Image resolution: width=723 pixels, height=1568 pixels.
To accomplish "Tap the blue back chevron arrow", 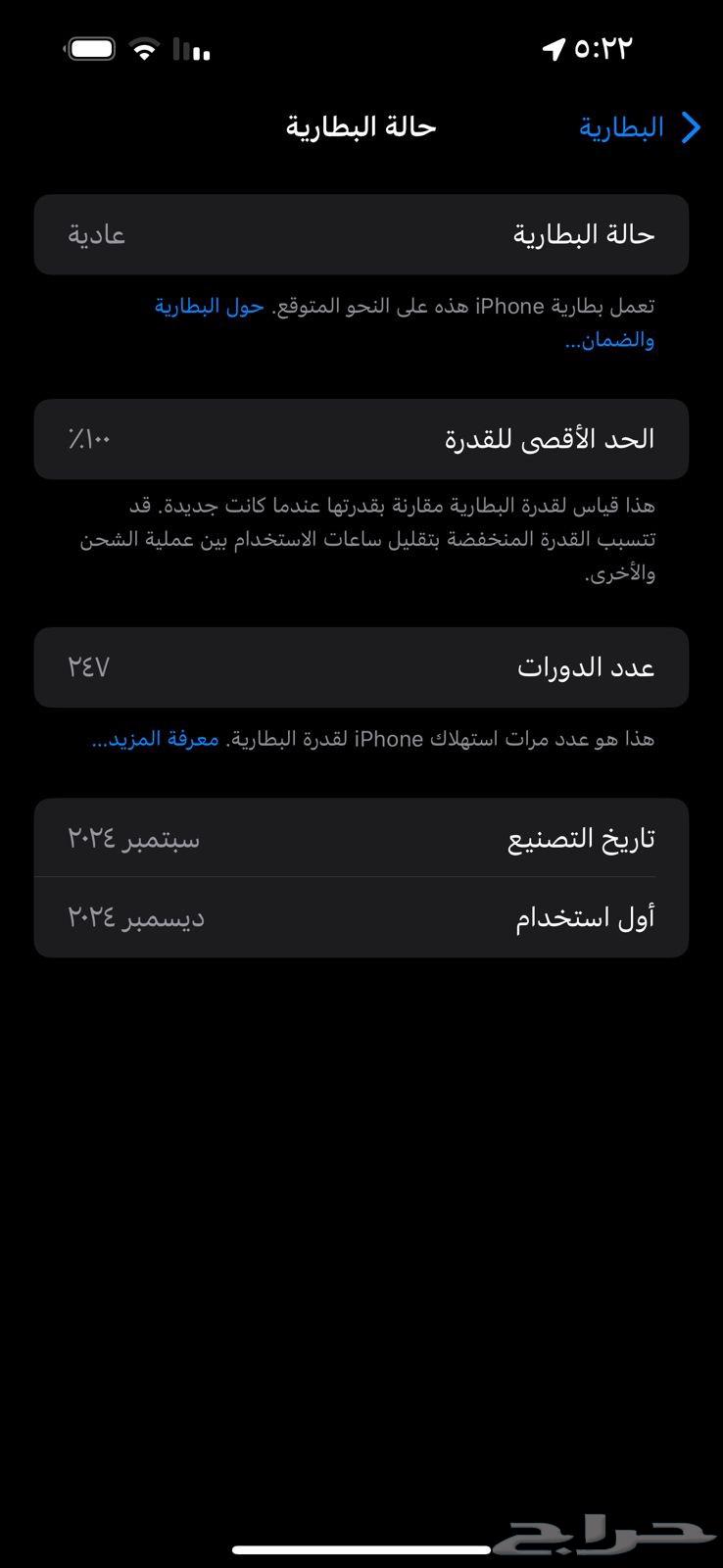I will (x=693, y=126).
